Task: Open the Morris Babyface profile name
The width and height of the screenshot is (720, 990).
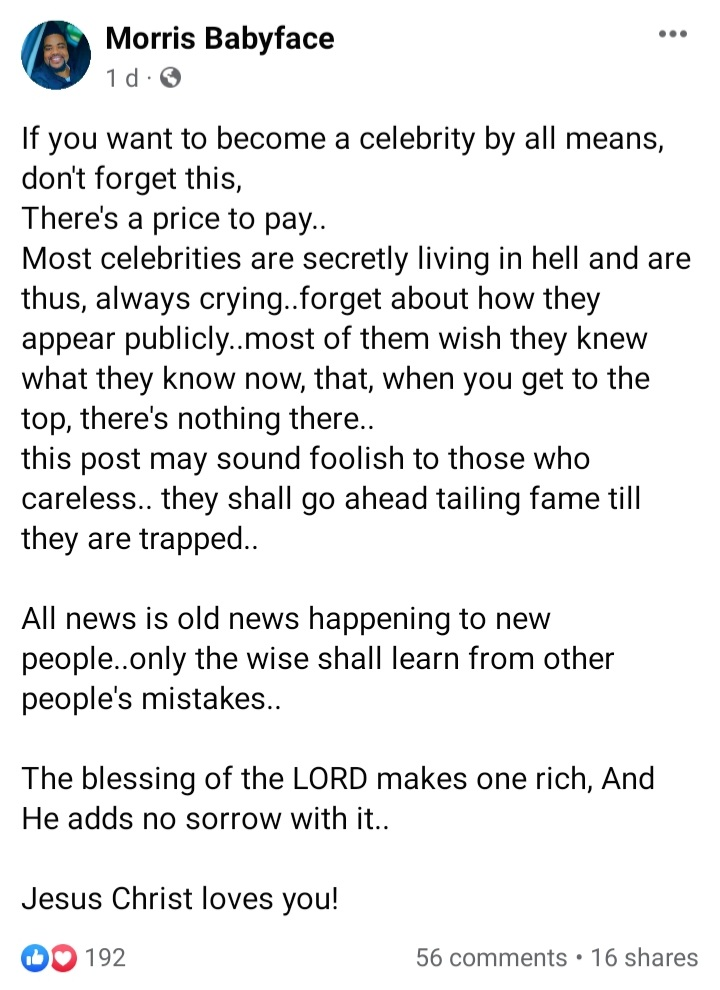Action: [219, 39]
